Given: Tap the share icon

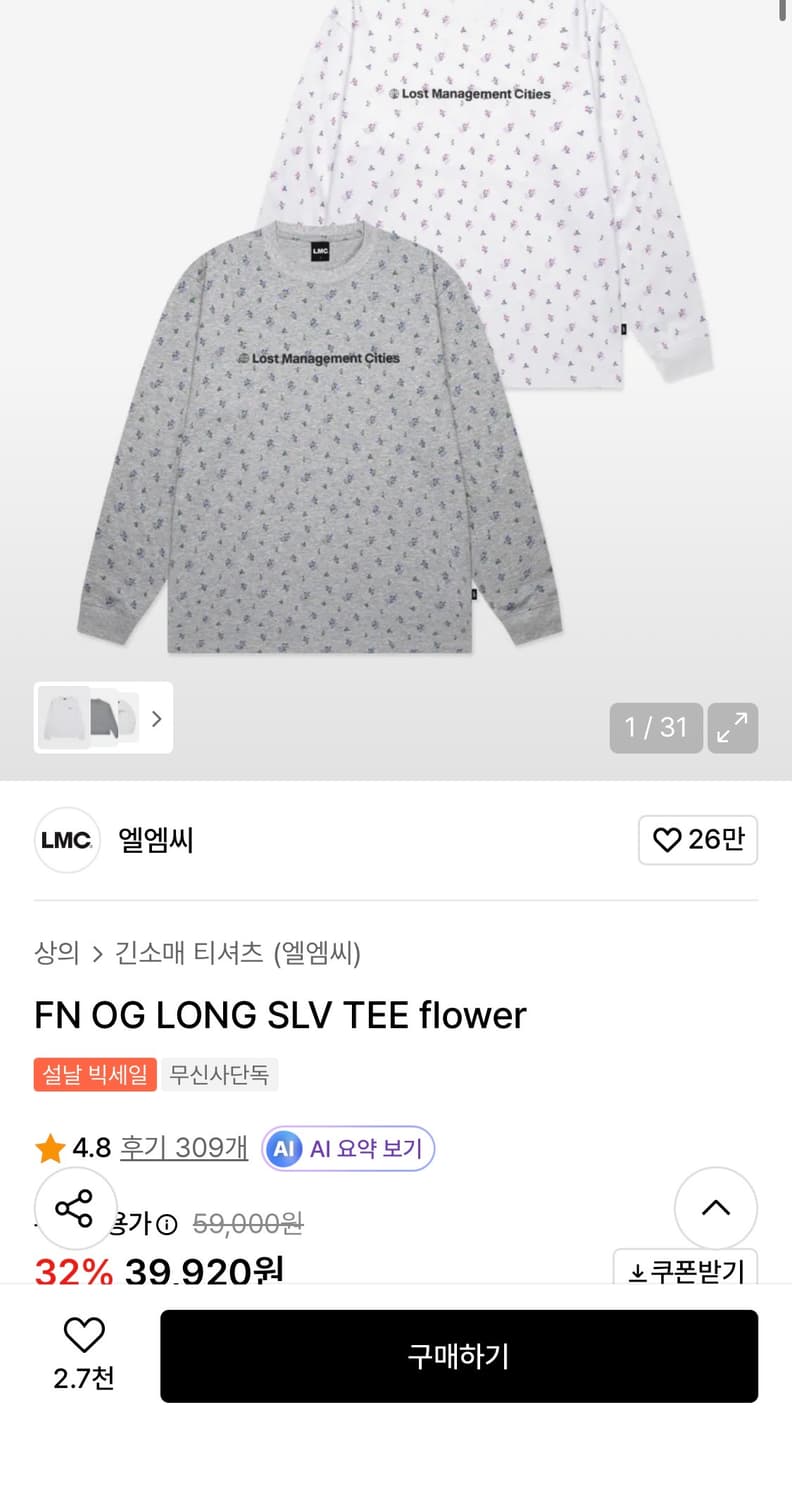Looking at the screenshot, I should tap(76, 1208).
